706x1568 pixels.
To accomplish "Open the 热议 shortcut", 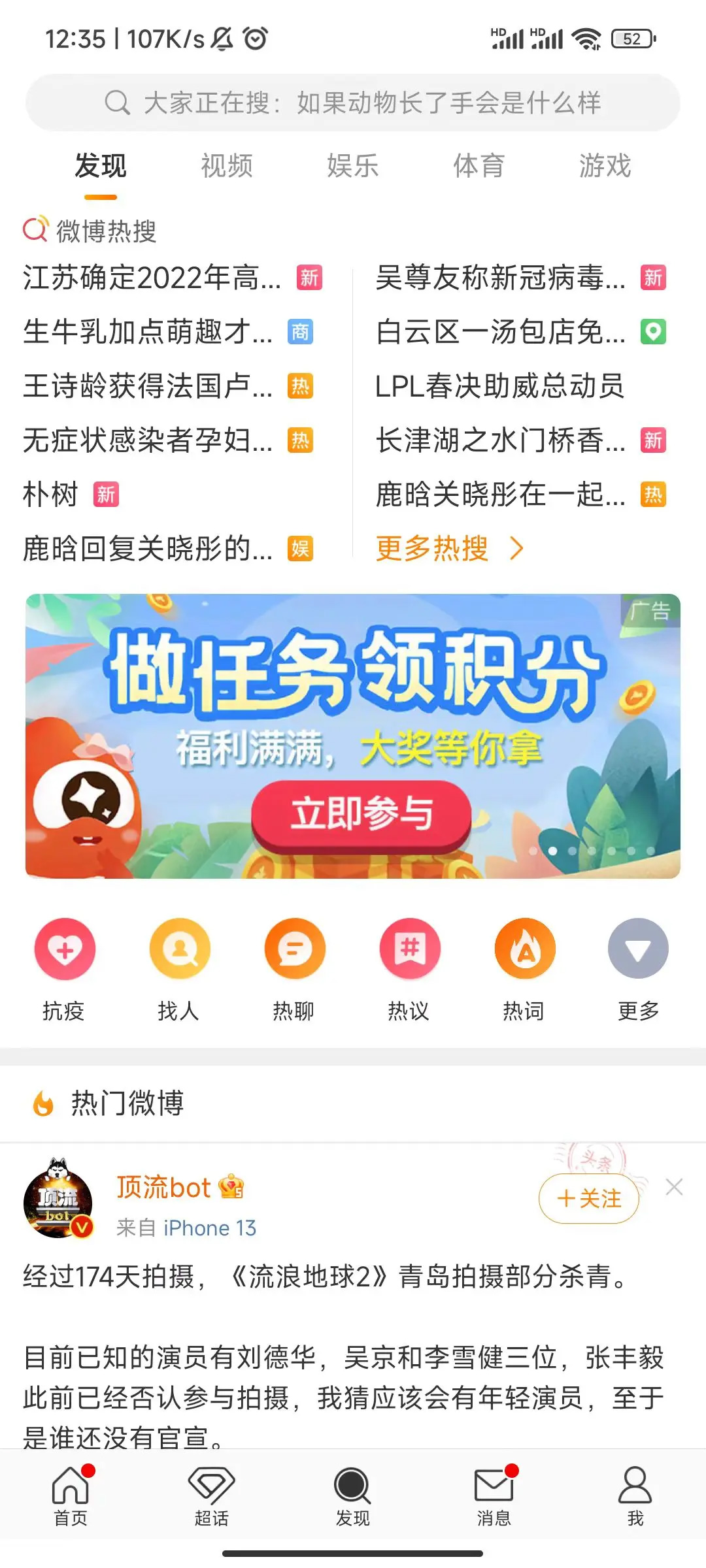I will tap(409, 966).
